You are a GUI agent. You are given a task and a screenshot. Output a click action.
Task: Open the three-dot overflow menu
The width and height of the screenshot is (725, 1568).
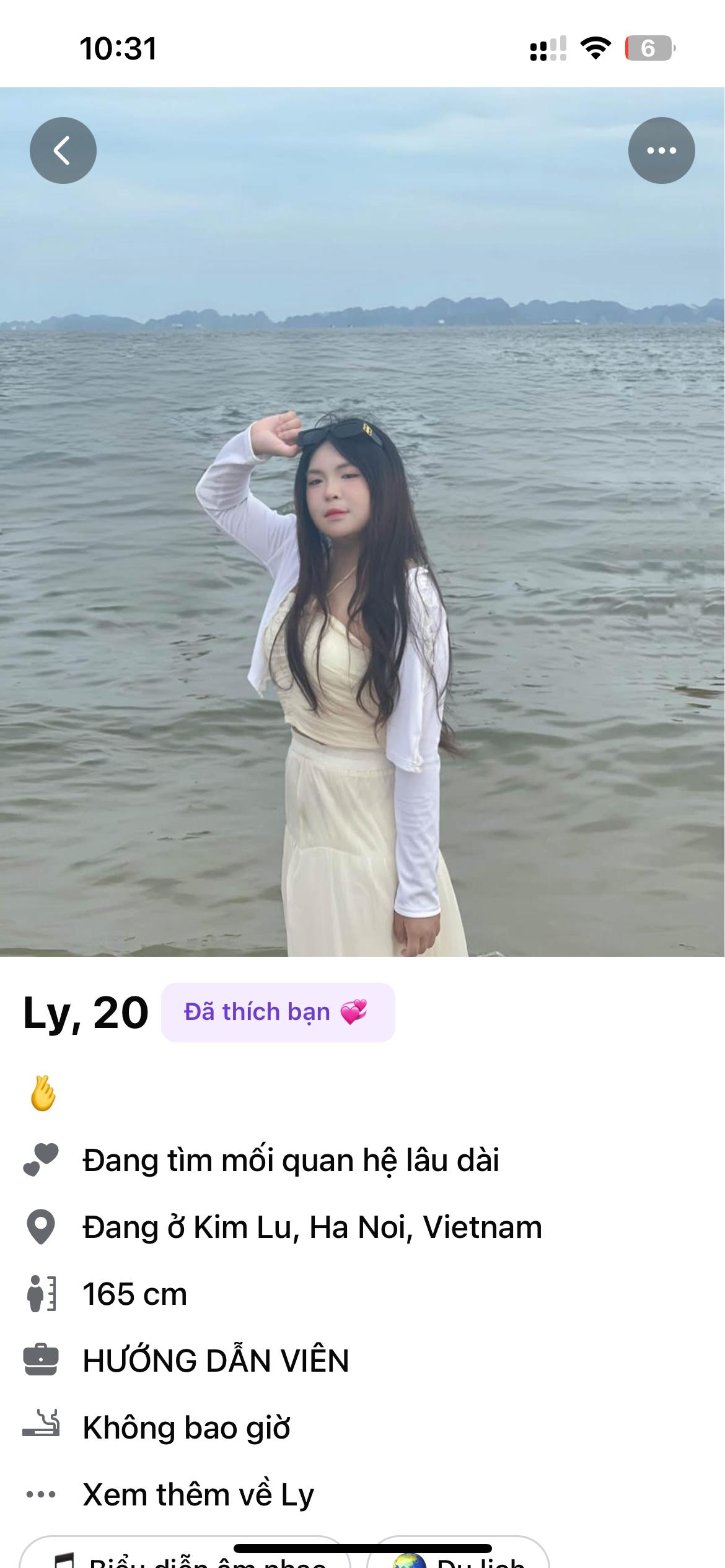[x=661, y=150]
